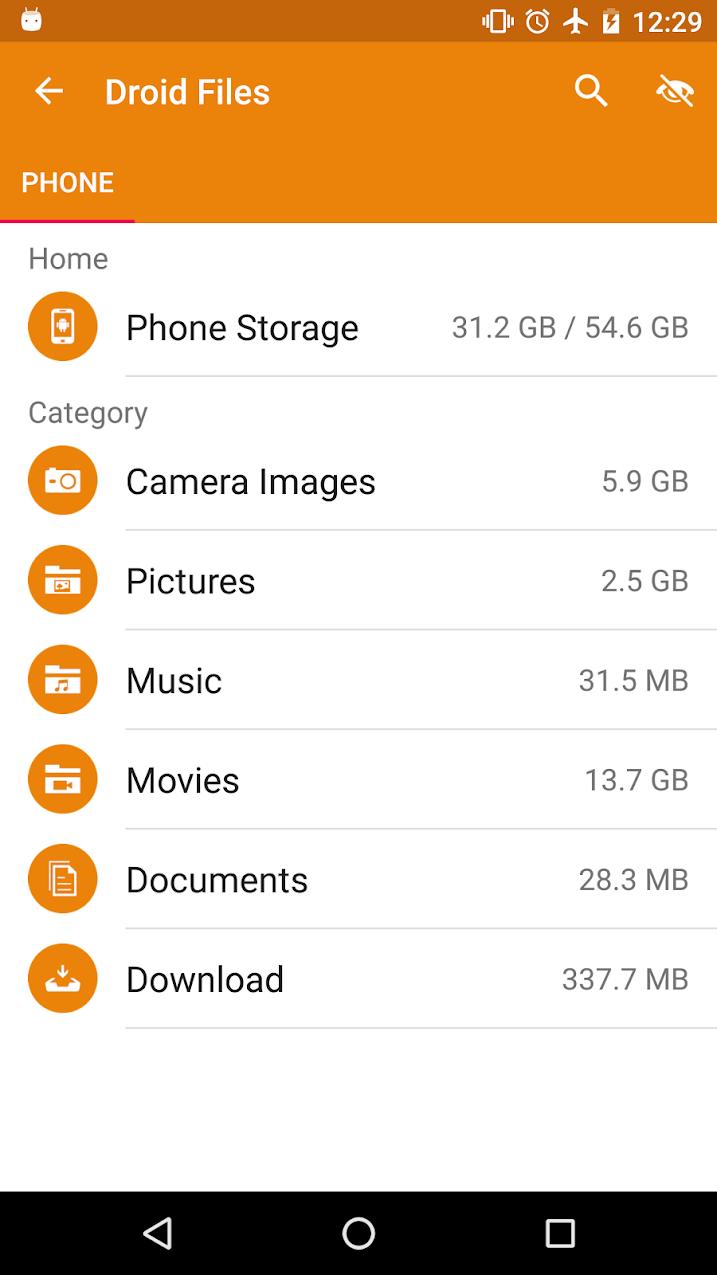View the Music category

click(x=358, y=680)
